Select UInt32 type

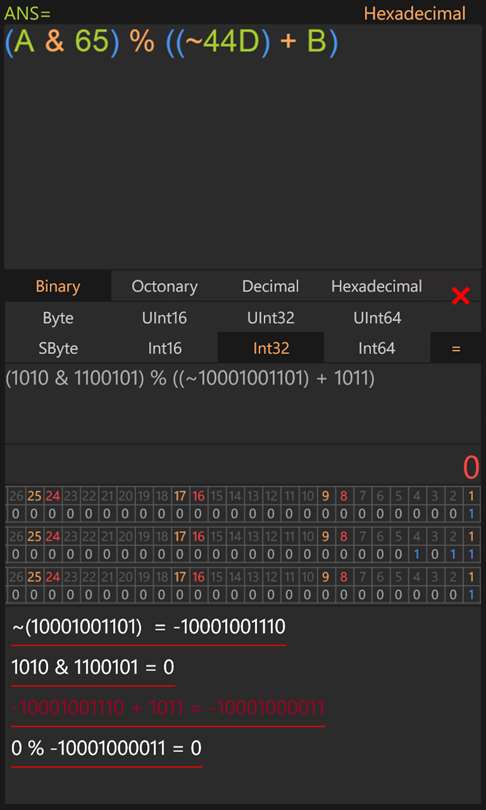pyautogui.click(x=271, y=318)
